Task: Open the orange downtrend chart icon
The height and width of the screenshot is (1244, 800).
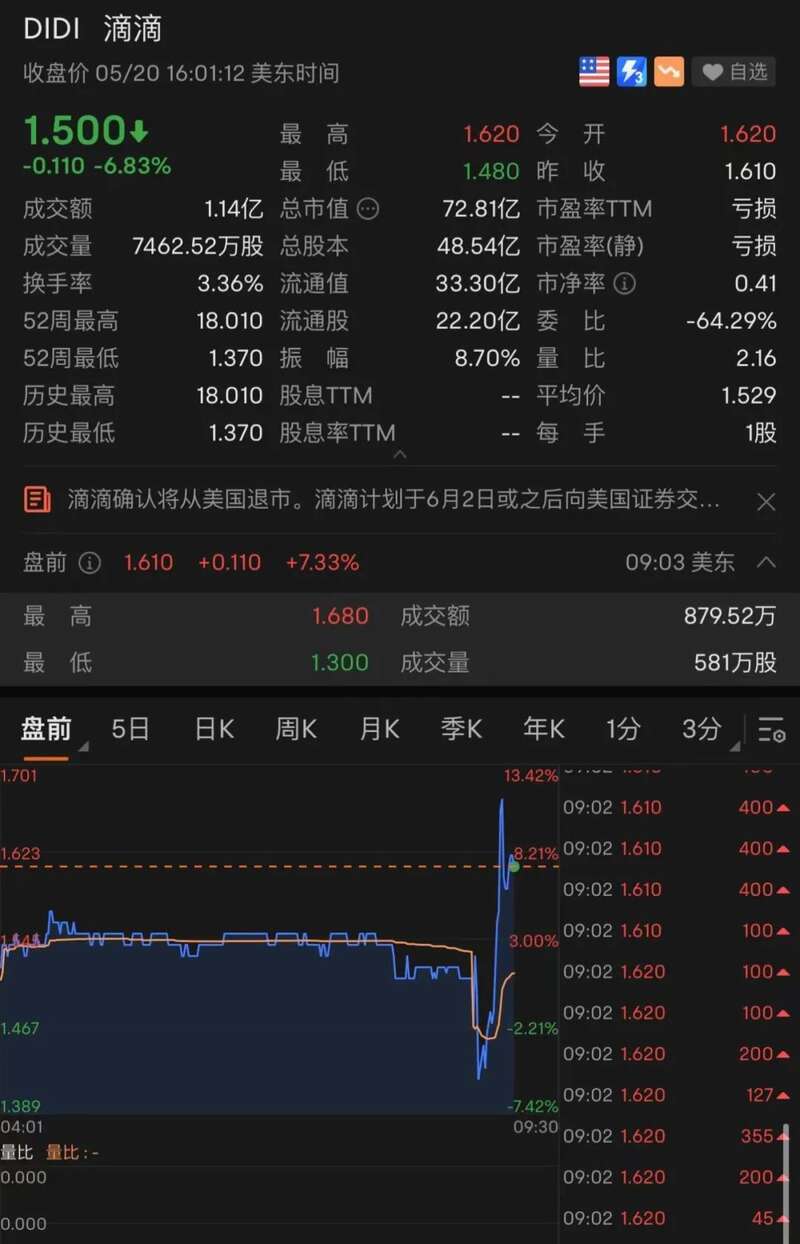Action: [669, 72]
